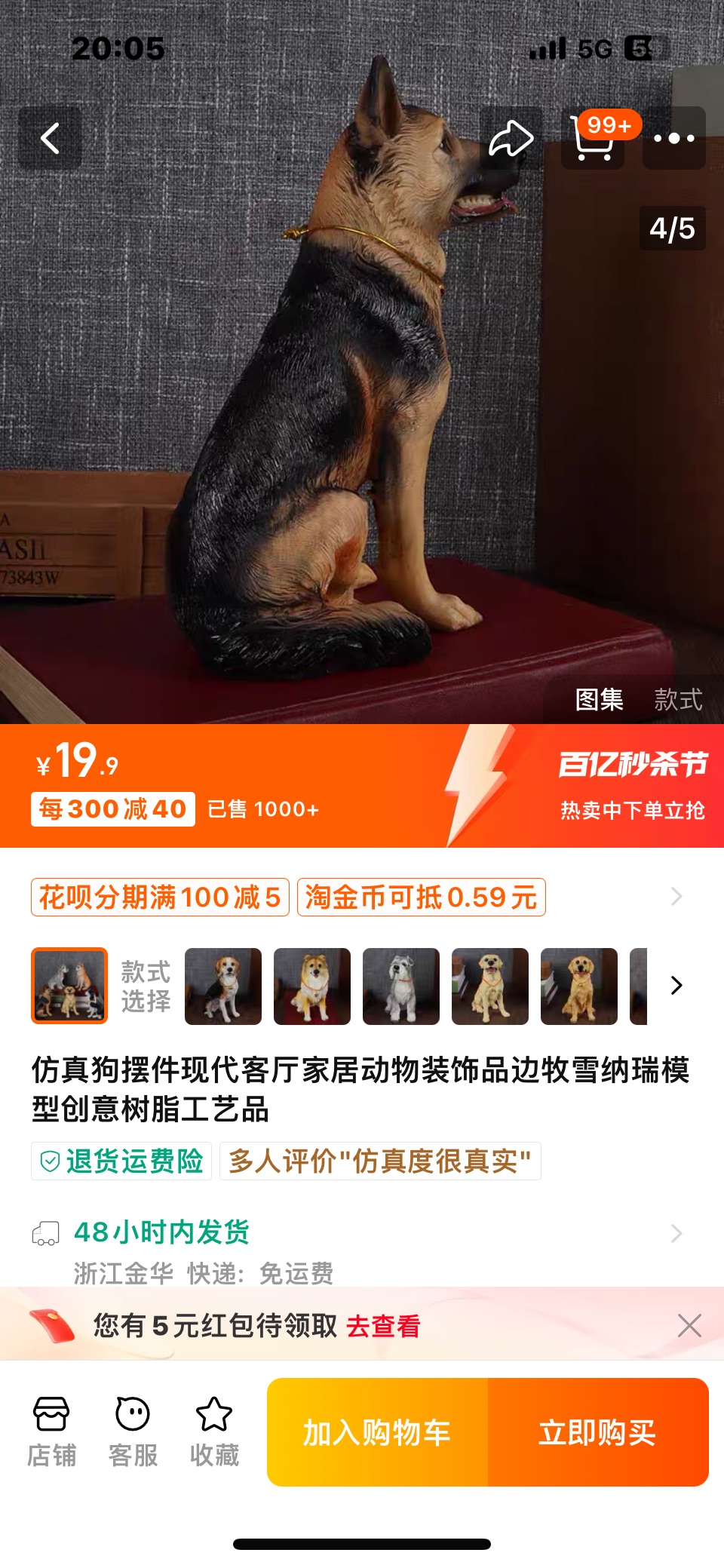Select the 图集 image tab
This screenshot has width=724, height=1568.
(600, 699)
